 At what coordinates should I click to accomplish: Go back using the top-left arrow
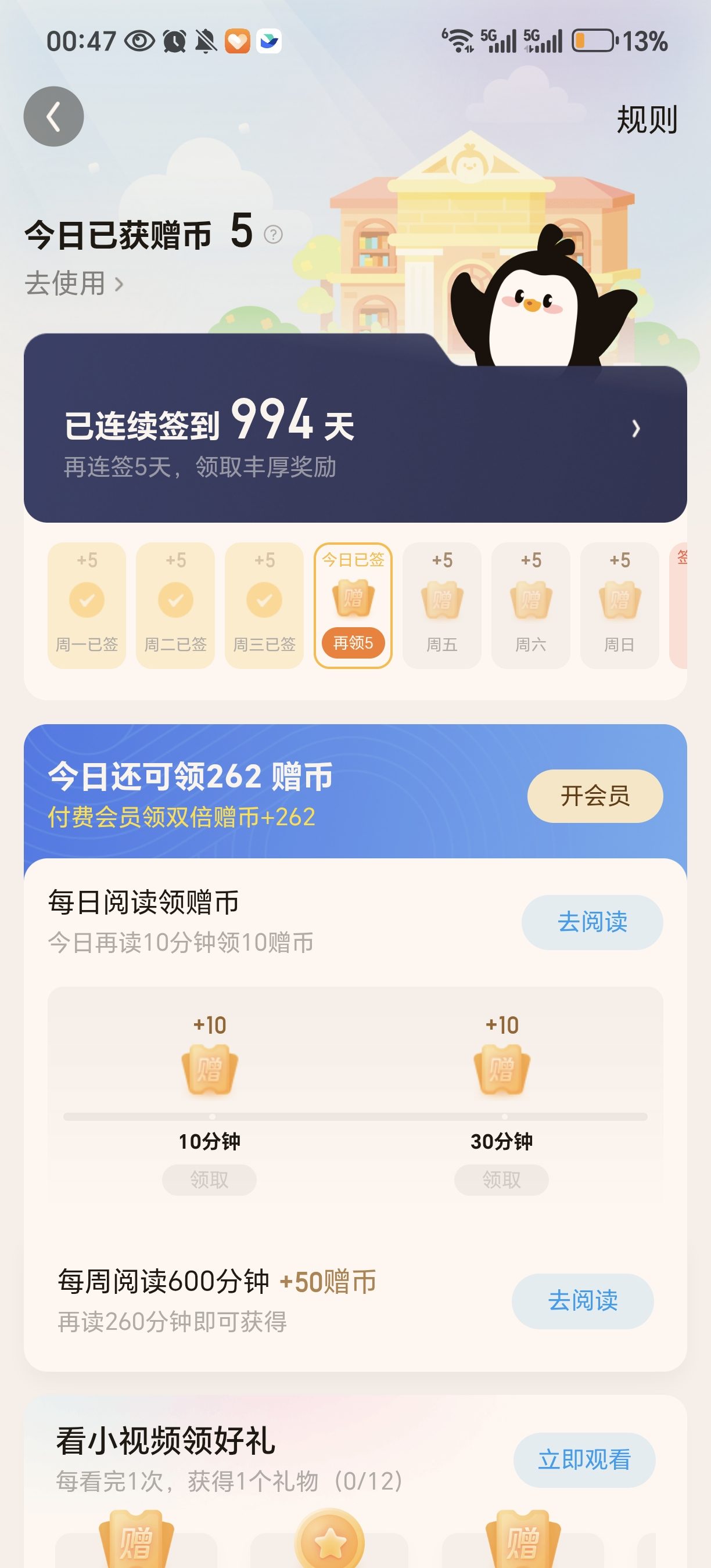tap(53, 116)
